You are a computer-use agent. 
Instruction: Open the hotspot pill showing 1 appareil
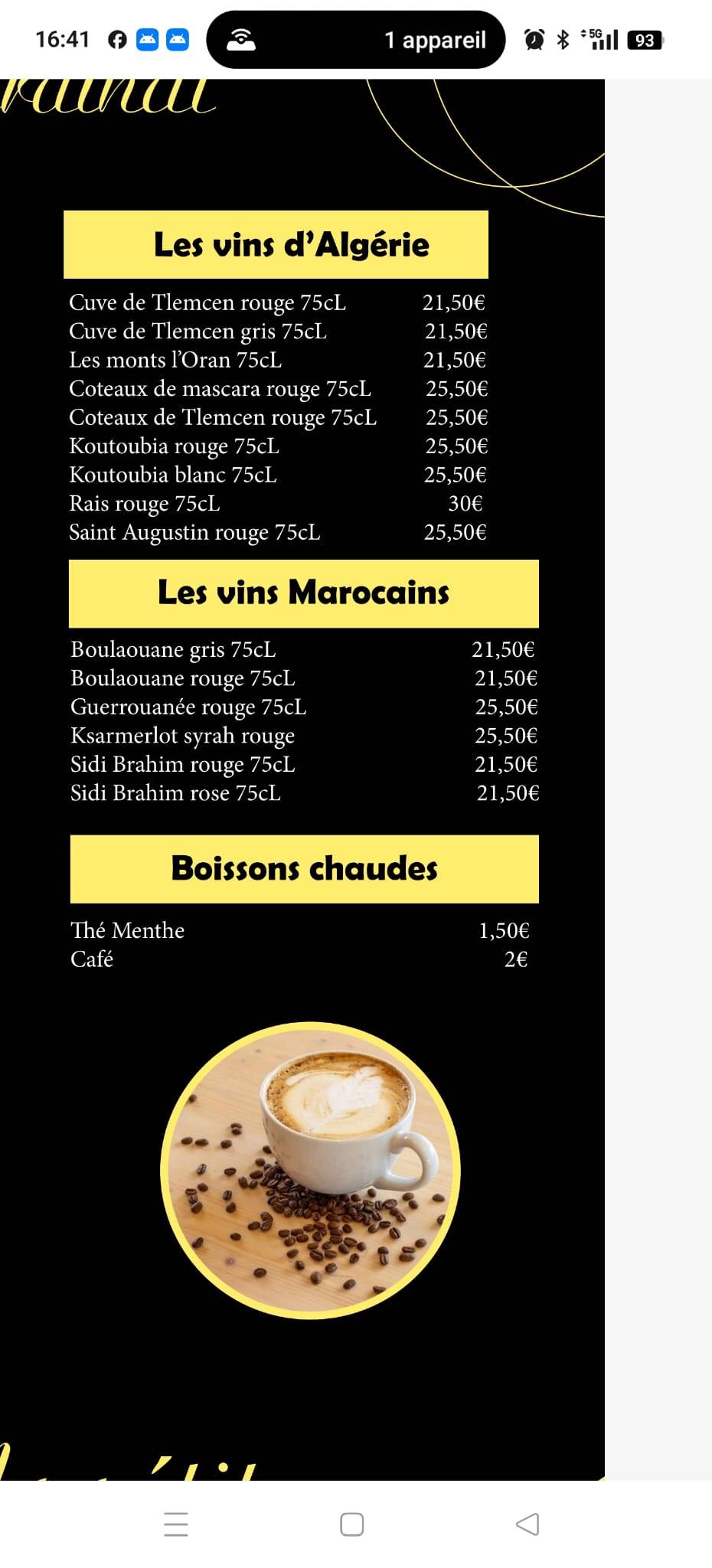pyautogui.click(x=356, y=40)
